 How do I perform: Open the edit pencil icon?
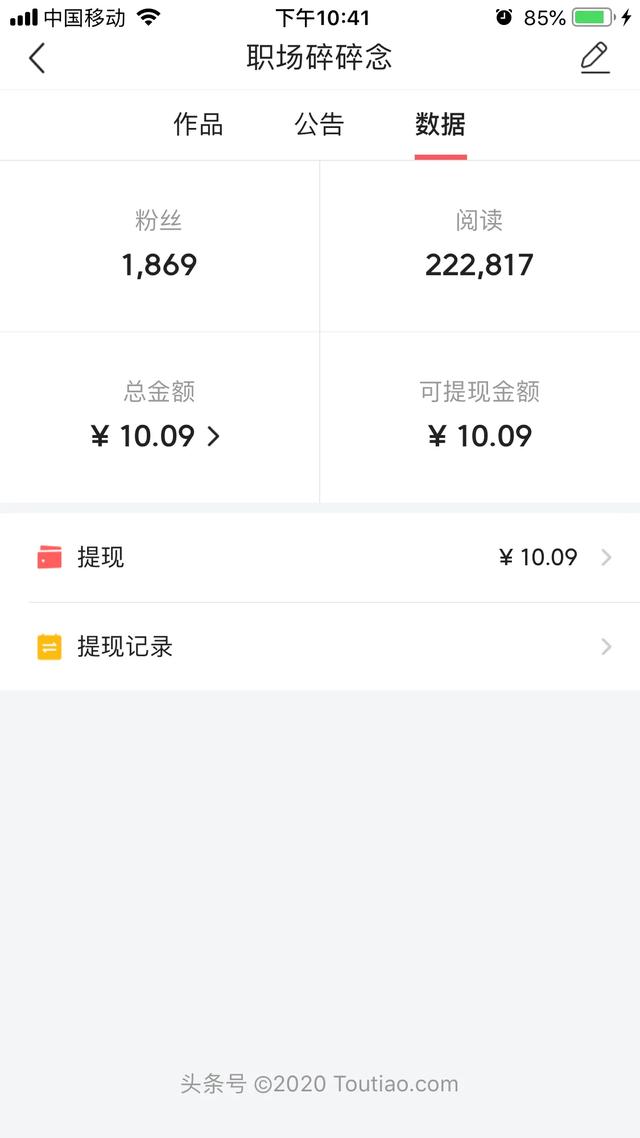[595, 58]
